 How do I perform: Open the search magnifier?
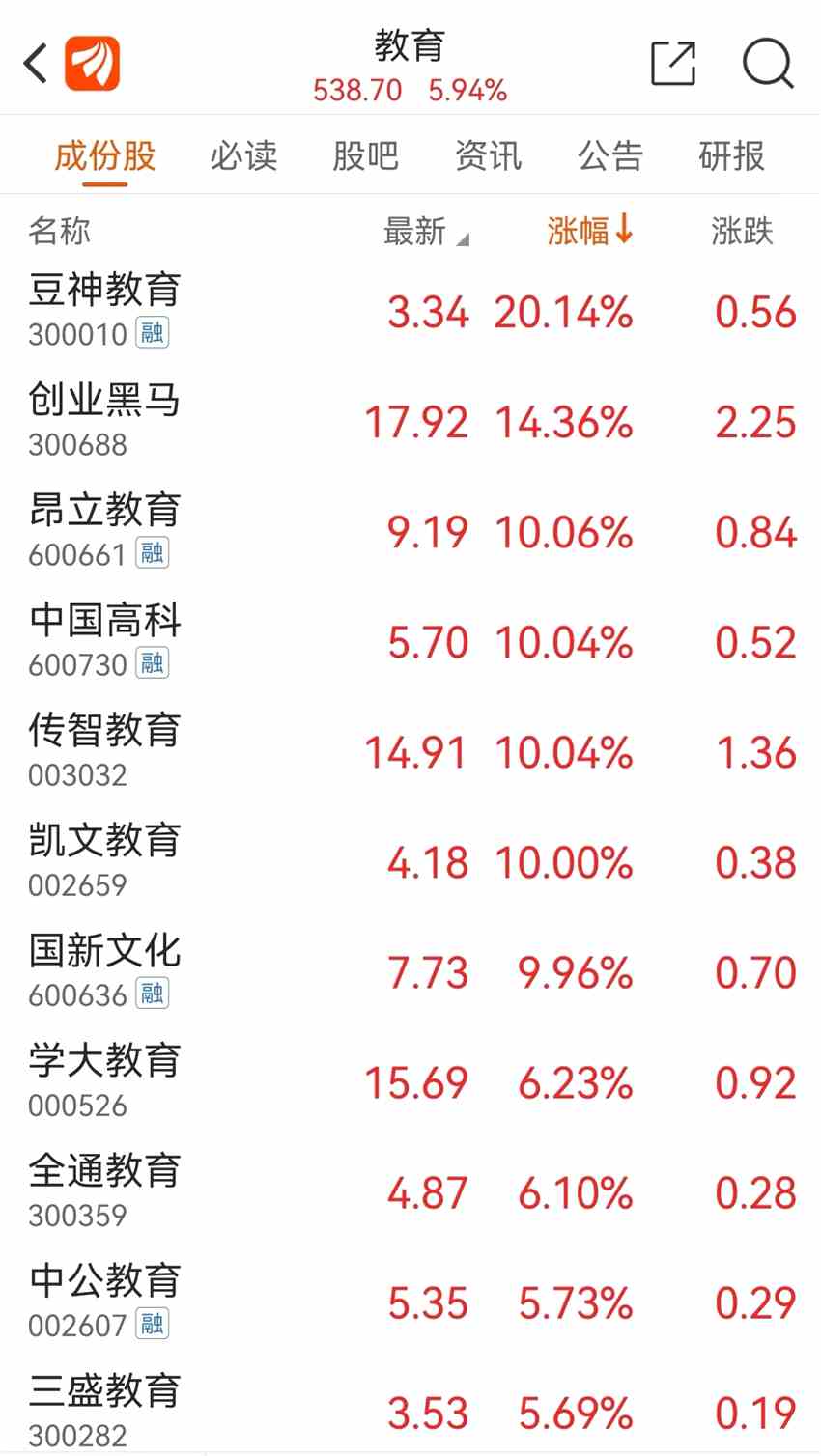point(768,64)
